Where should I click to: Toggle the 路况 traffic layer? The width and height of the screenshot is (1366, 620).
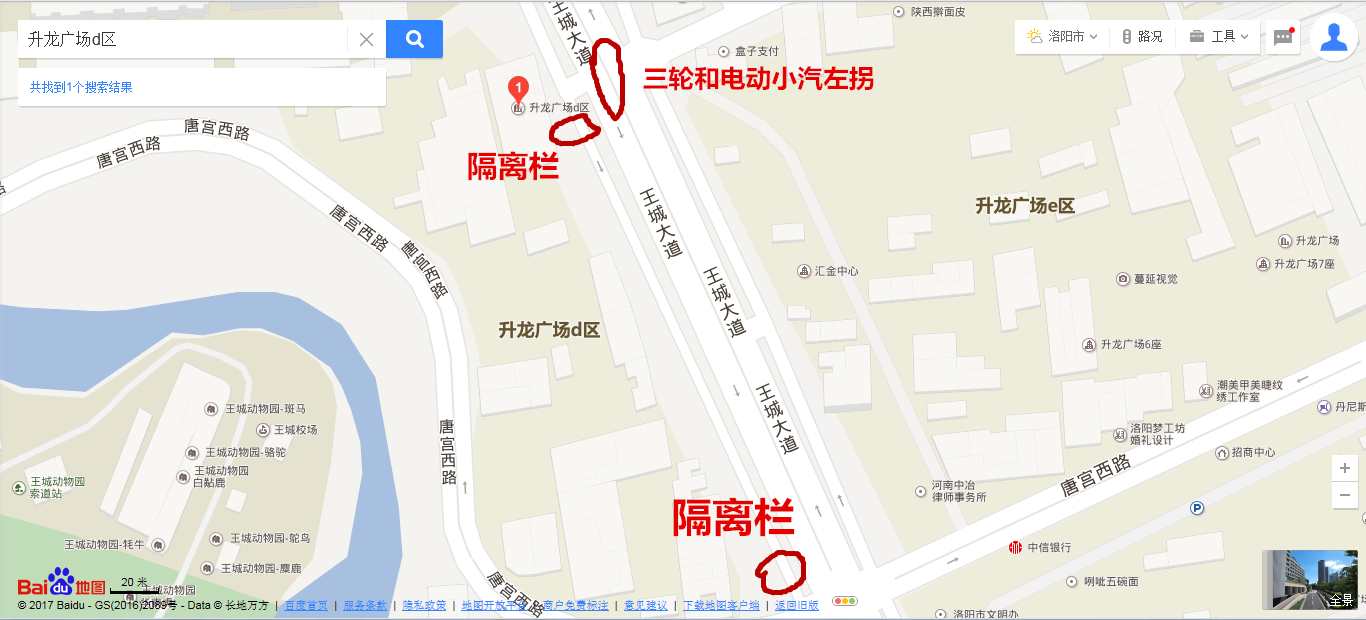[1143, 36]
